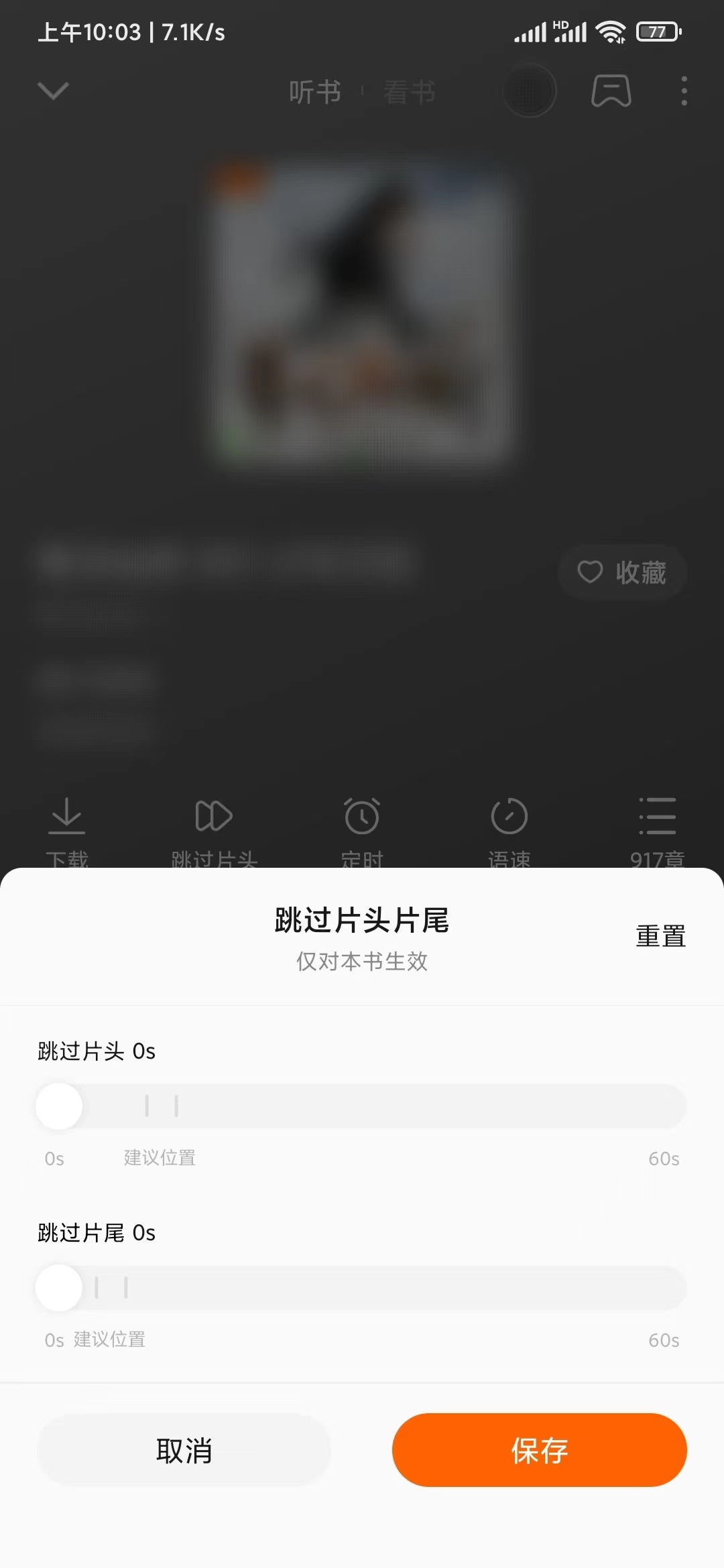Select the 建议位置 marker under the intro slider

tap(160, 1157)
